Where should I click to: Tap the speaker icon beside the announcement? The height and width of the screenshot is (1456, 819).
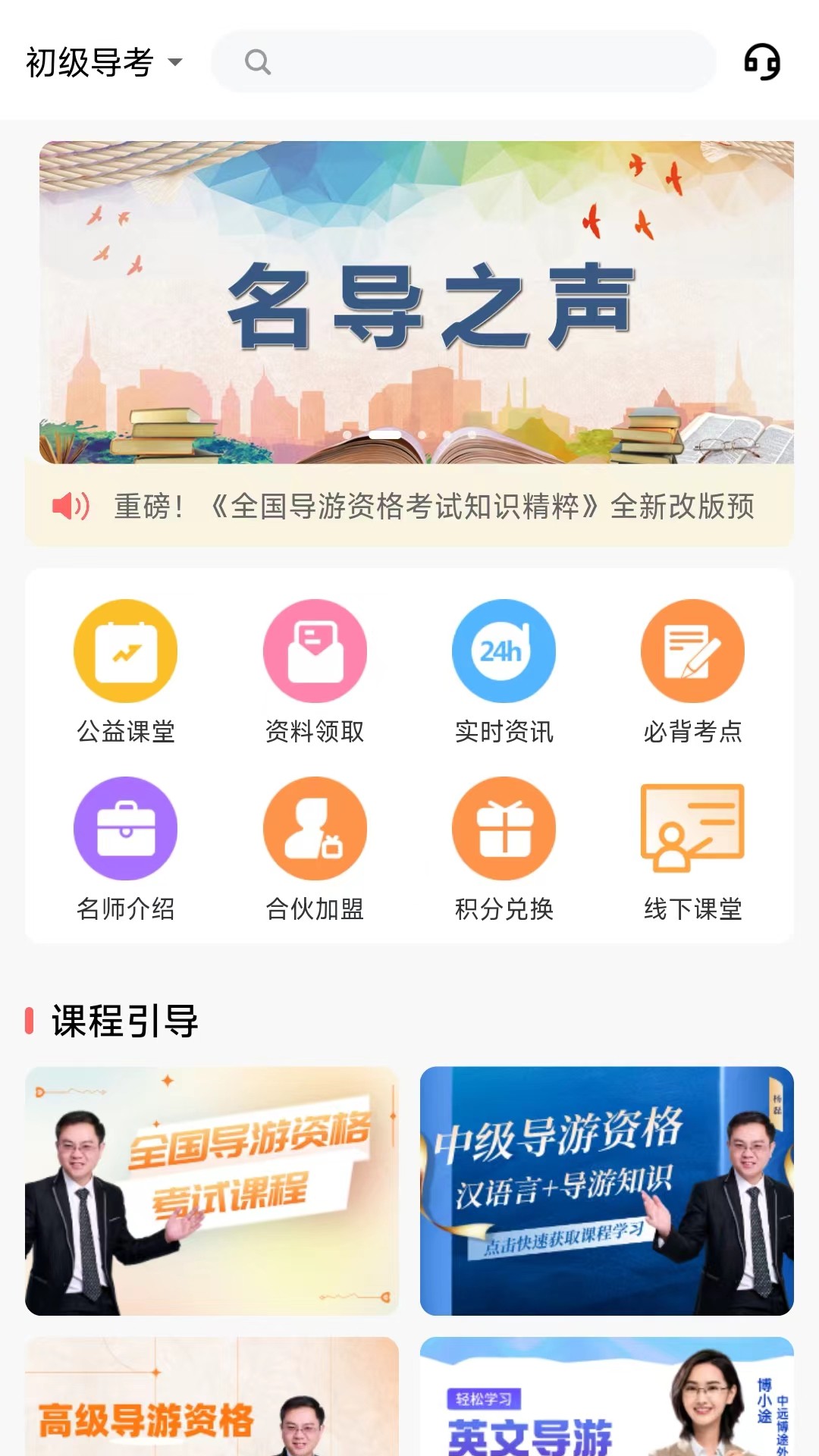pyautogui.click(x=71, y=507)
